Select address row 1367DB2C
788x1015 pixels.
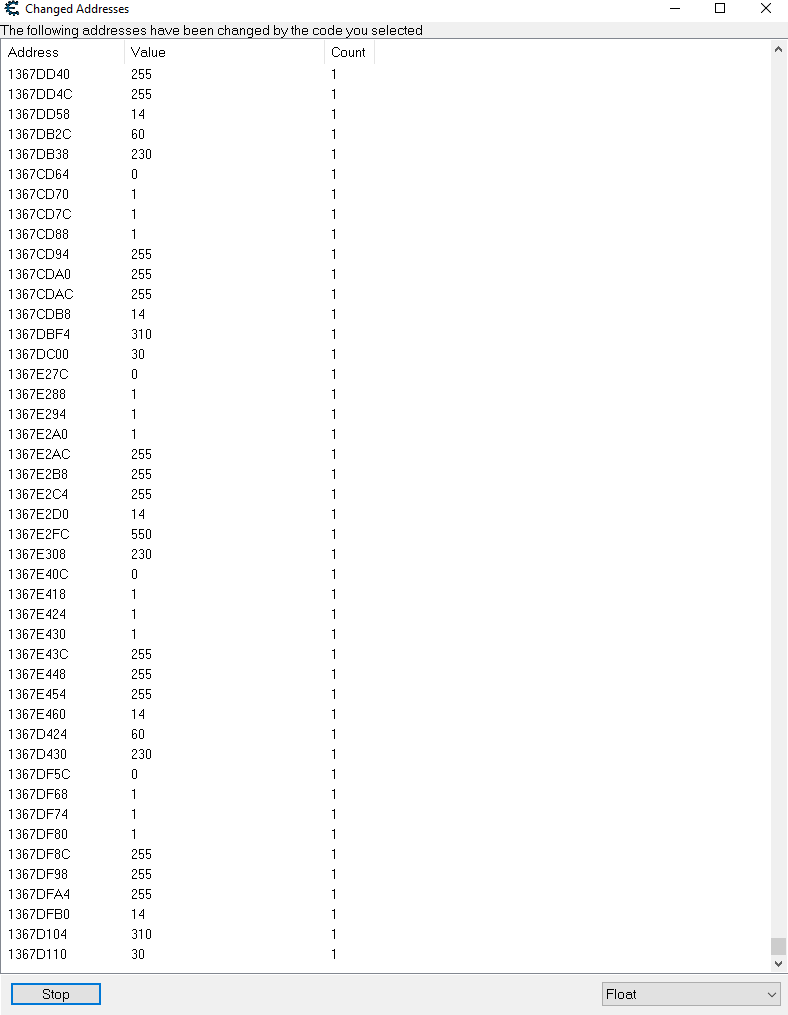39,134
